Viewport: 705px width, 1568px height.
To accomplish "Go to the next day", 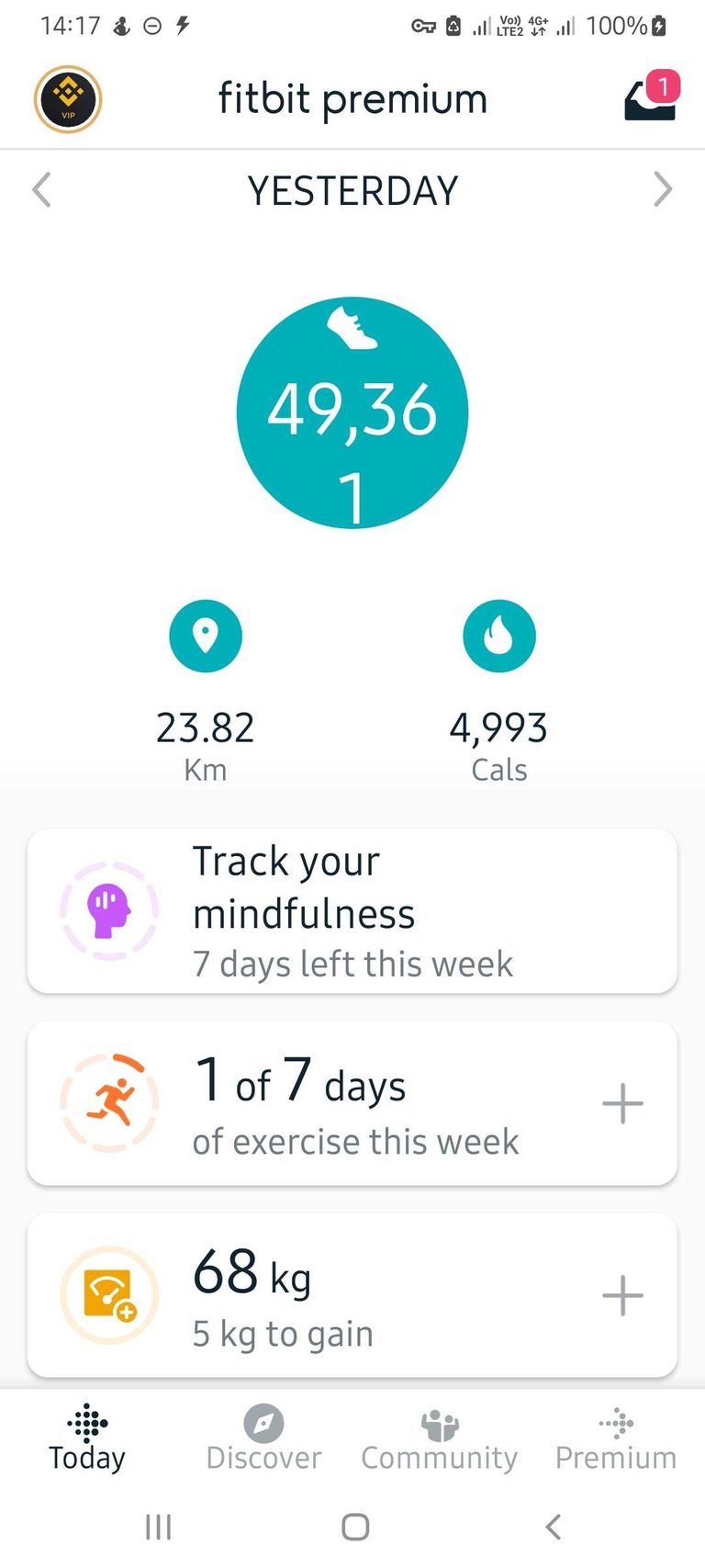I will (663, 190).
